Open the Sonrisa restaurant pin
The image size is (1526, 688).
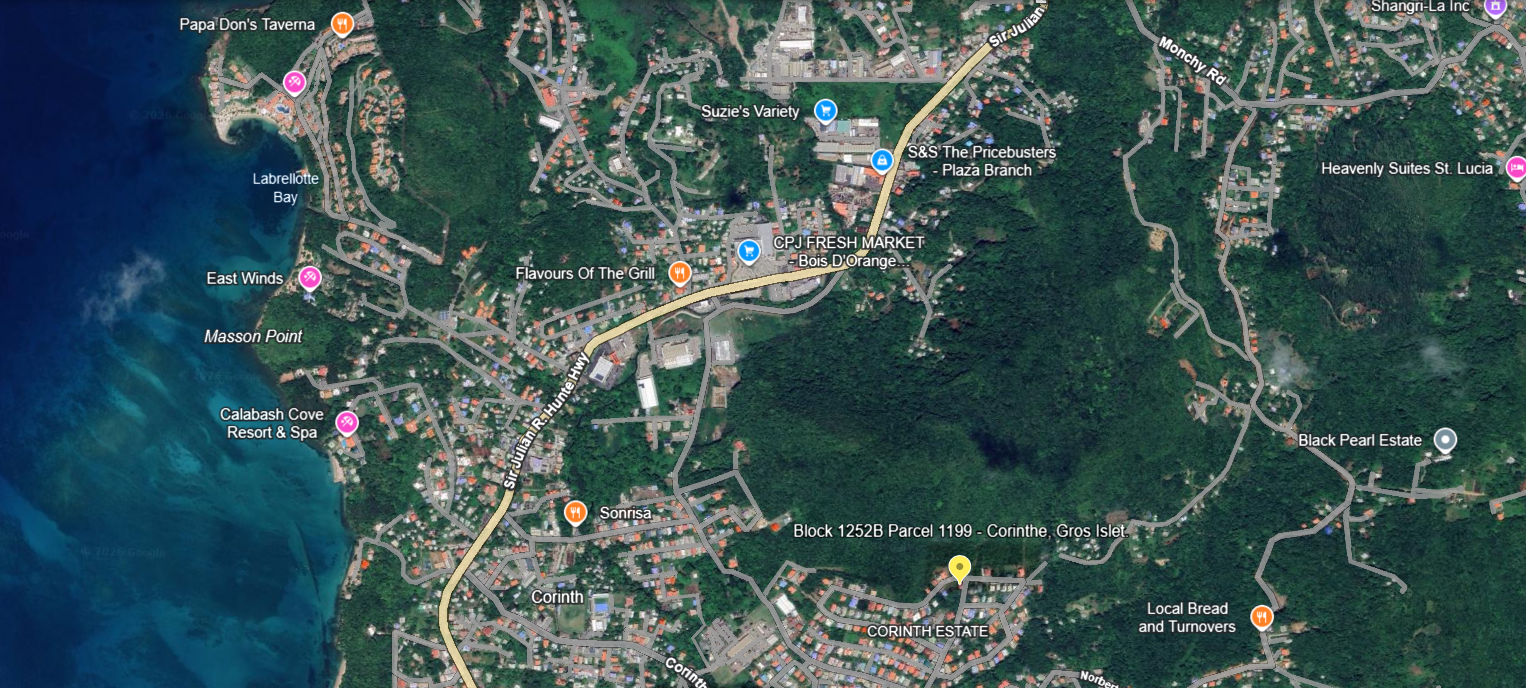pyautogui.click(x=575, y=513)
